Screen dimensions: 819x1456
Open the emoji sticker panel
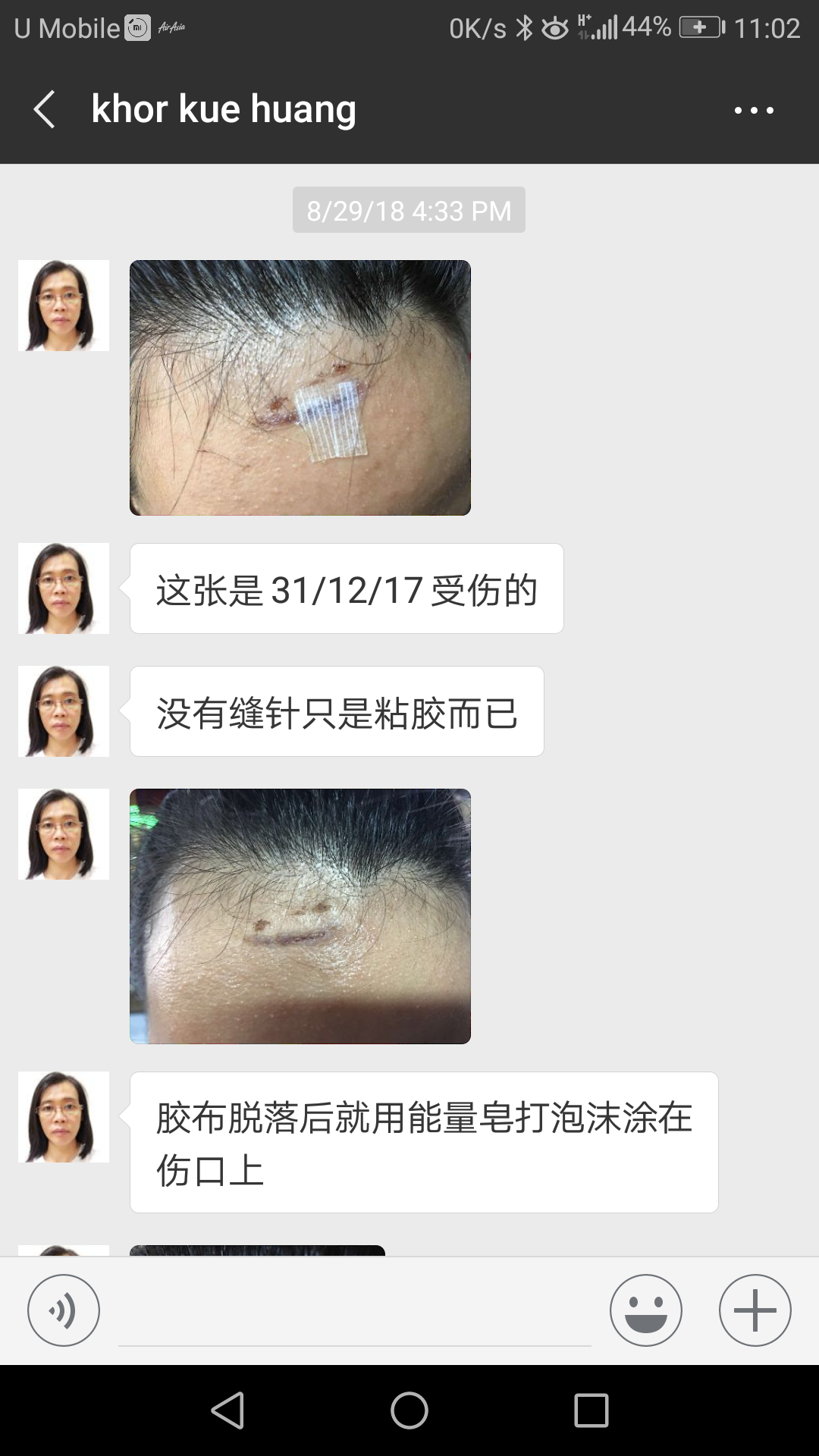pos(646,1310)
